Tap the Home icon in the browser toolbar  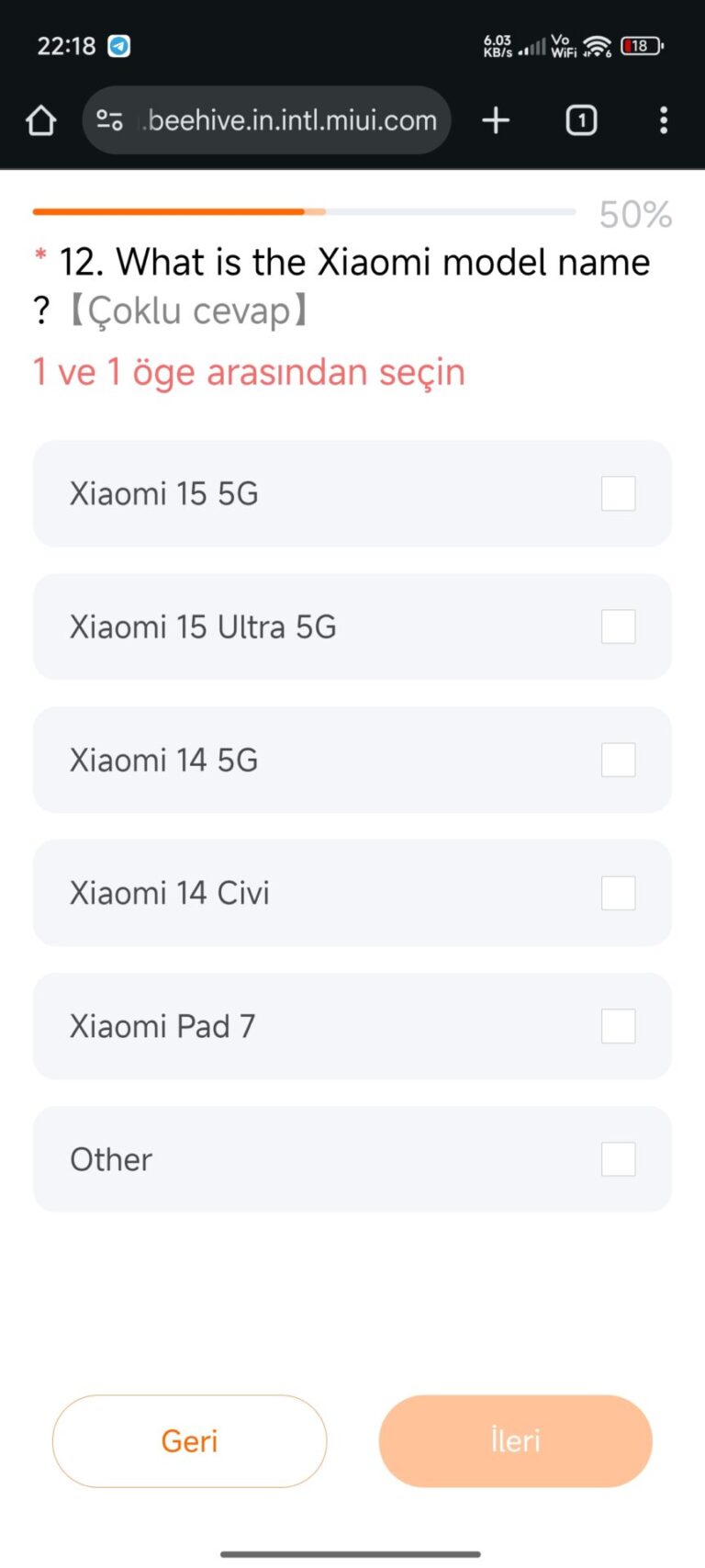click(x=40, y=119)
